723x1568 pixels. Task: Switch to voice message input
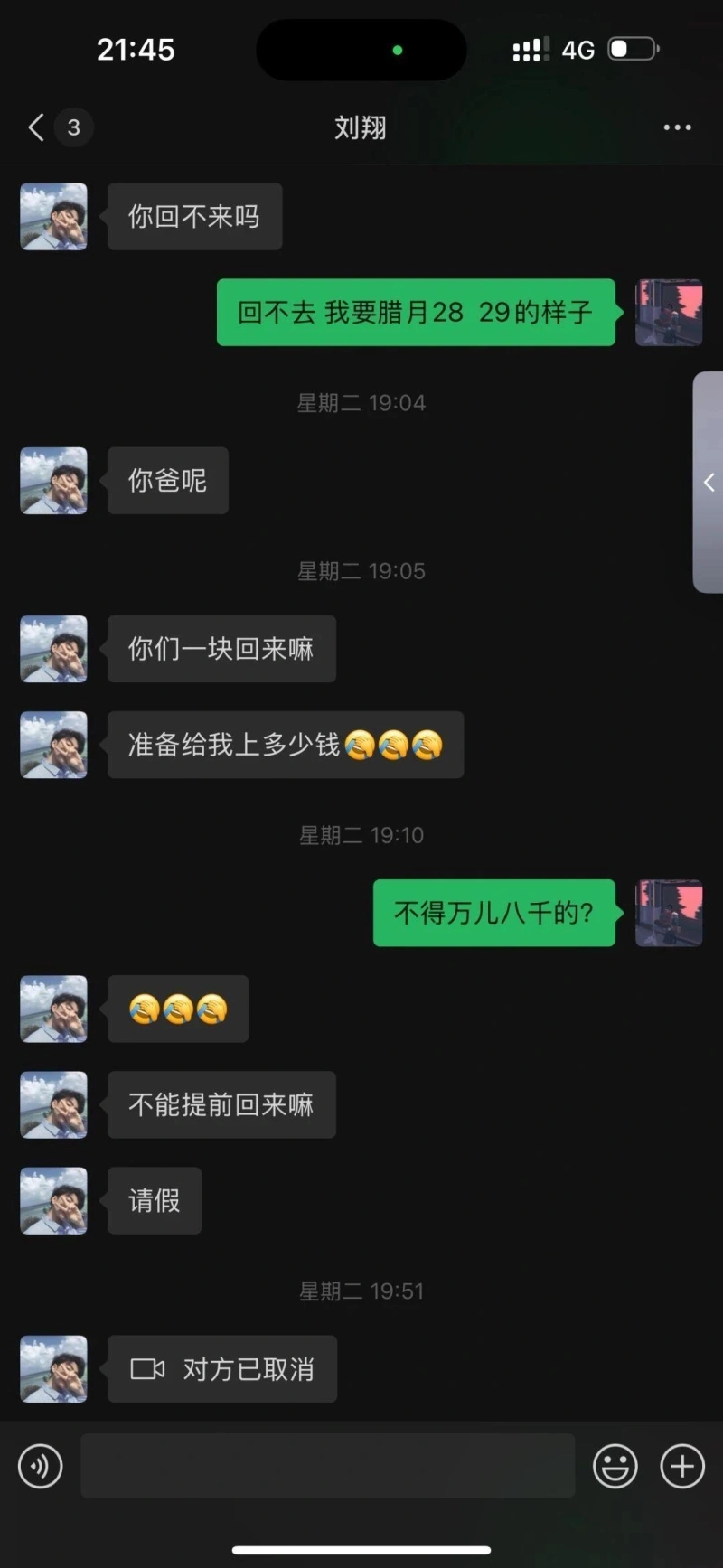point(41,1466)
